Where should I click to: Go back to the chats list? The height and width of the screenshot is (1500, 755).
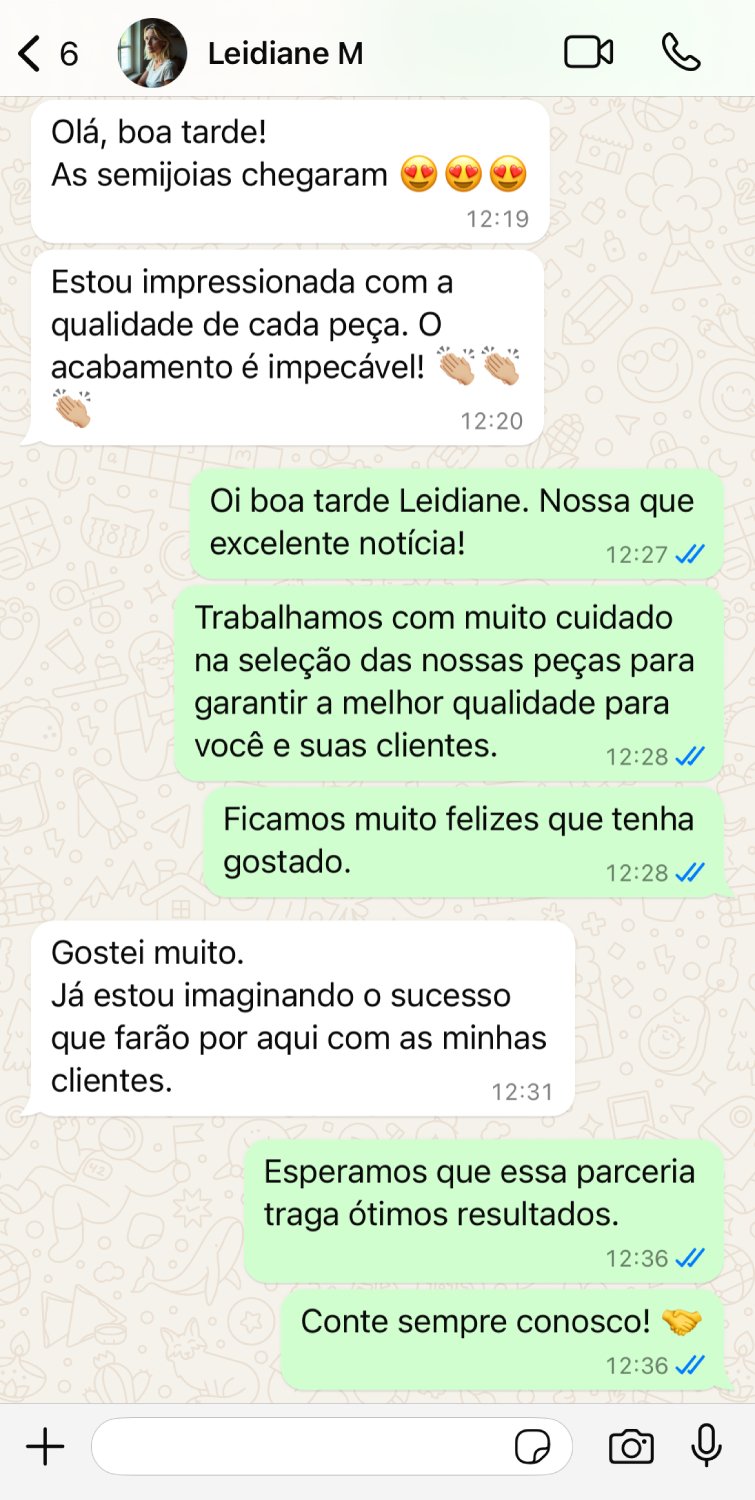coord(32,53)
